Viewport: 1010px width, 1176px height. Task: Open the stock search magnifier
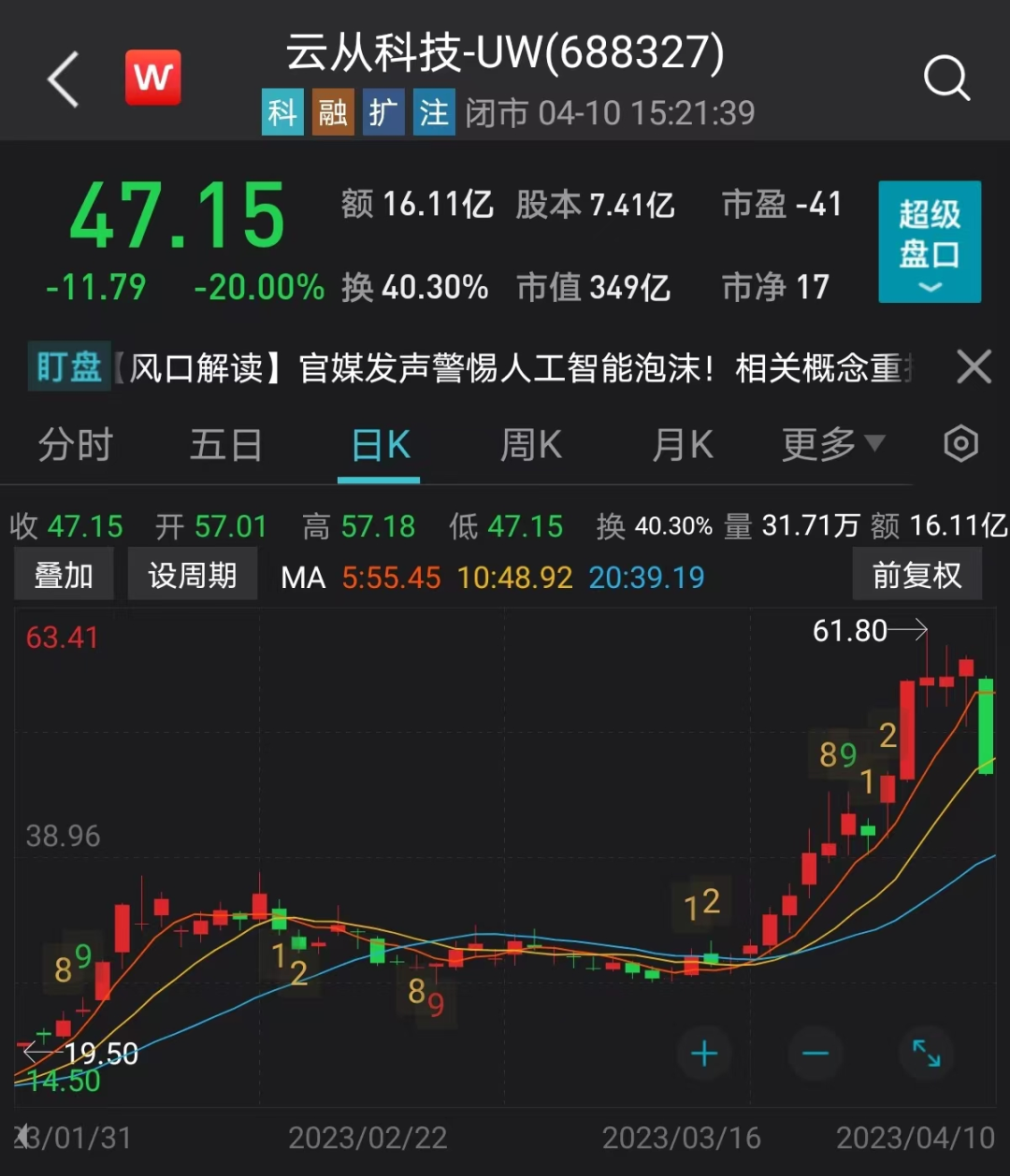(946, 79)
